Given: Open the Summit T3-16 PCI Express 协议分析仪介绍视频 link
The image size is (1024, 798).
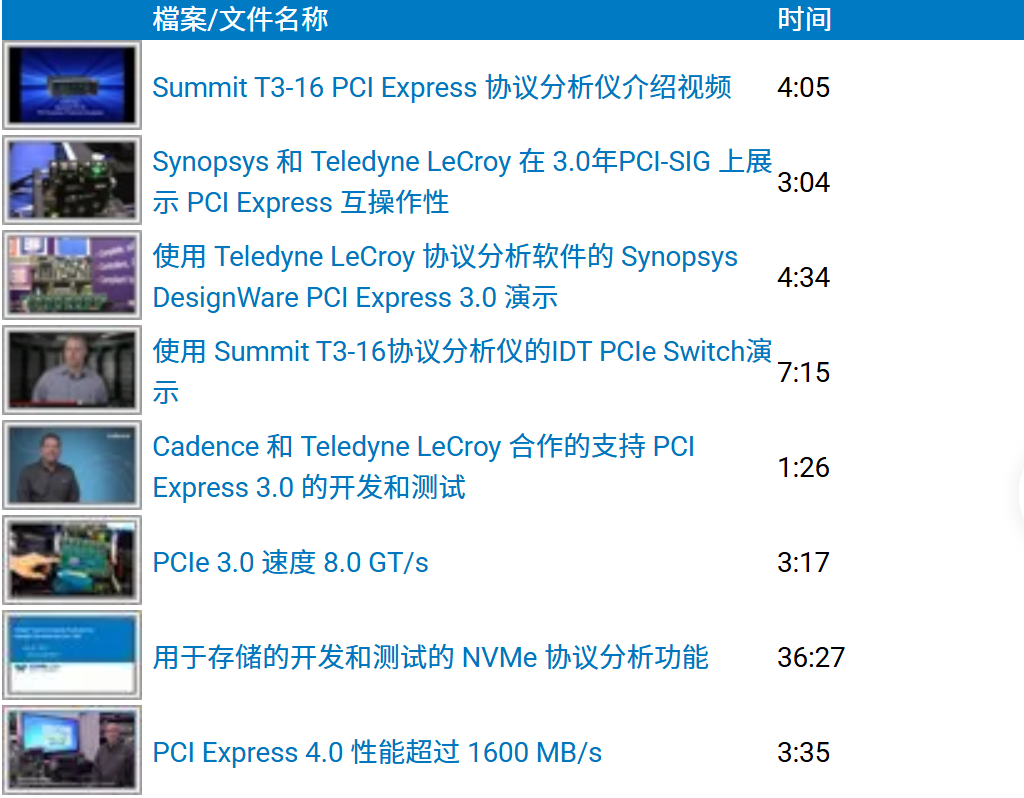Looking at the screenshot, I should click(x=441, y=87).
